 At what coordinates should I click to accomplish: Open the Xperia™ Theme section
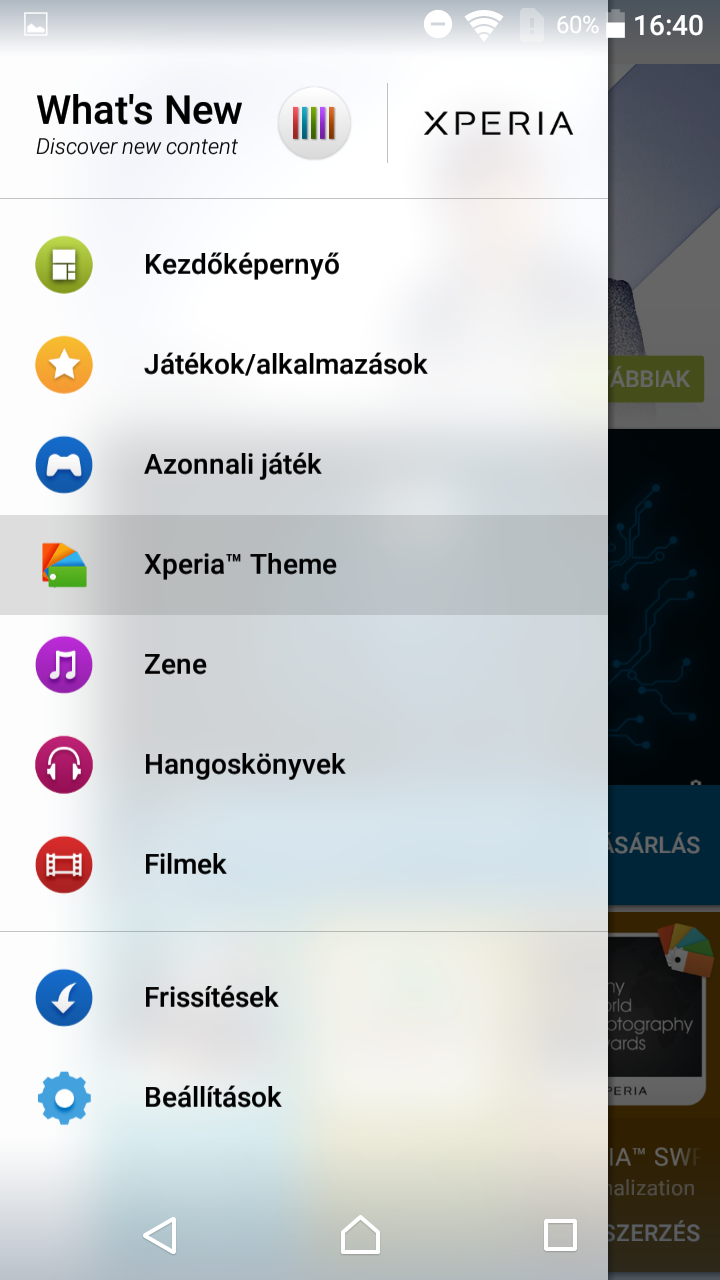[x=304, y=565]
